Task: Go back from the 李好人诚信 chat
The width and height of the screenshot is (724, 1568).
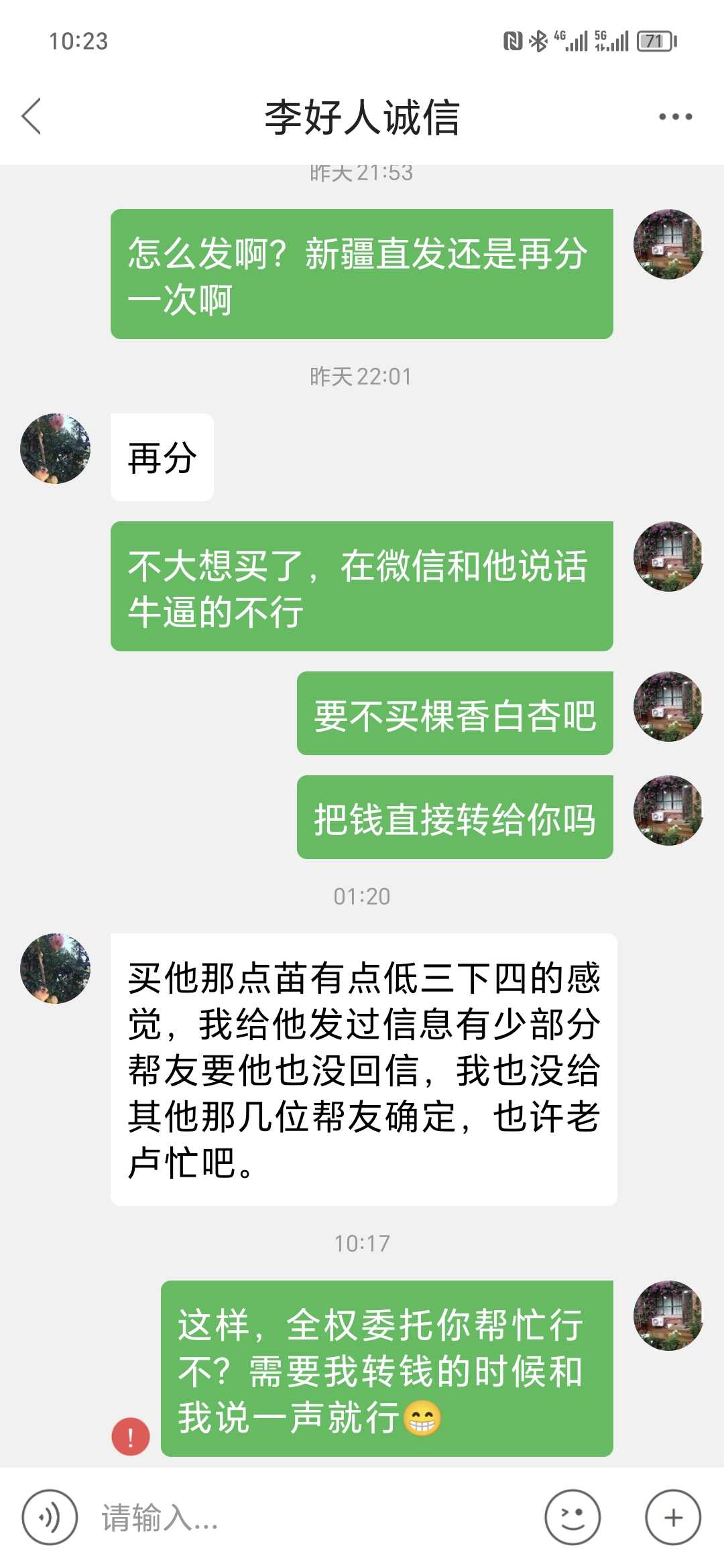Action: 32,117
